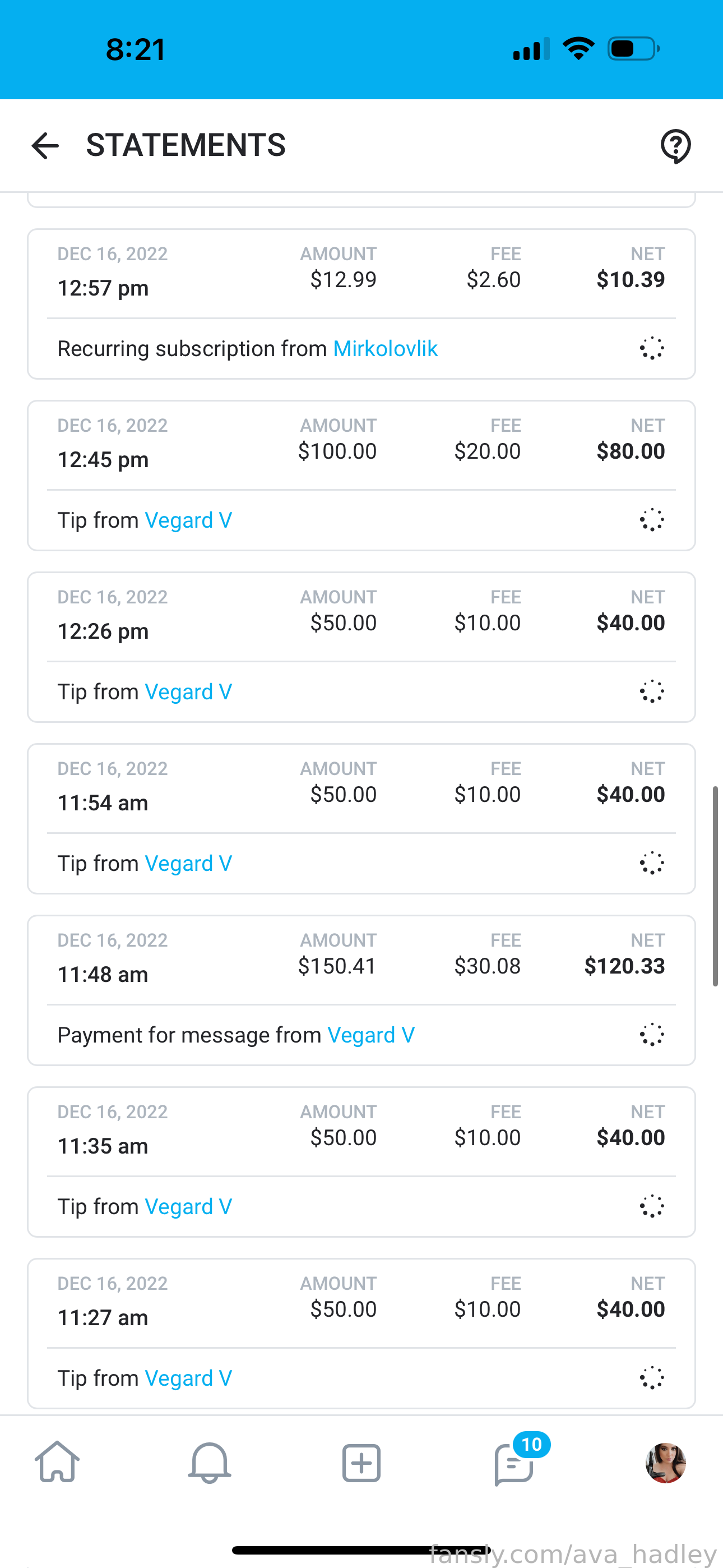
Task: Tap dotted status icon on 11:35 am tip
Action: click(652, 1206)
